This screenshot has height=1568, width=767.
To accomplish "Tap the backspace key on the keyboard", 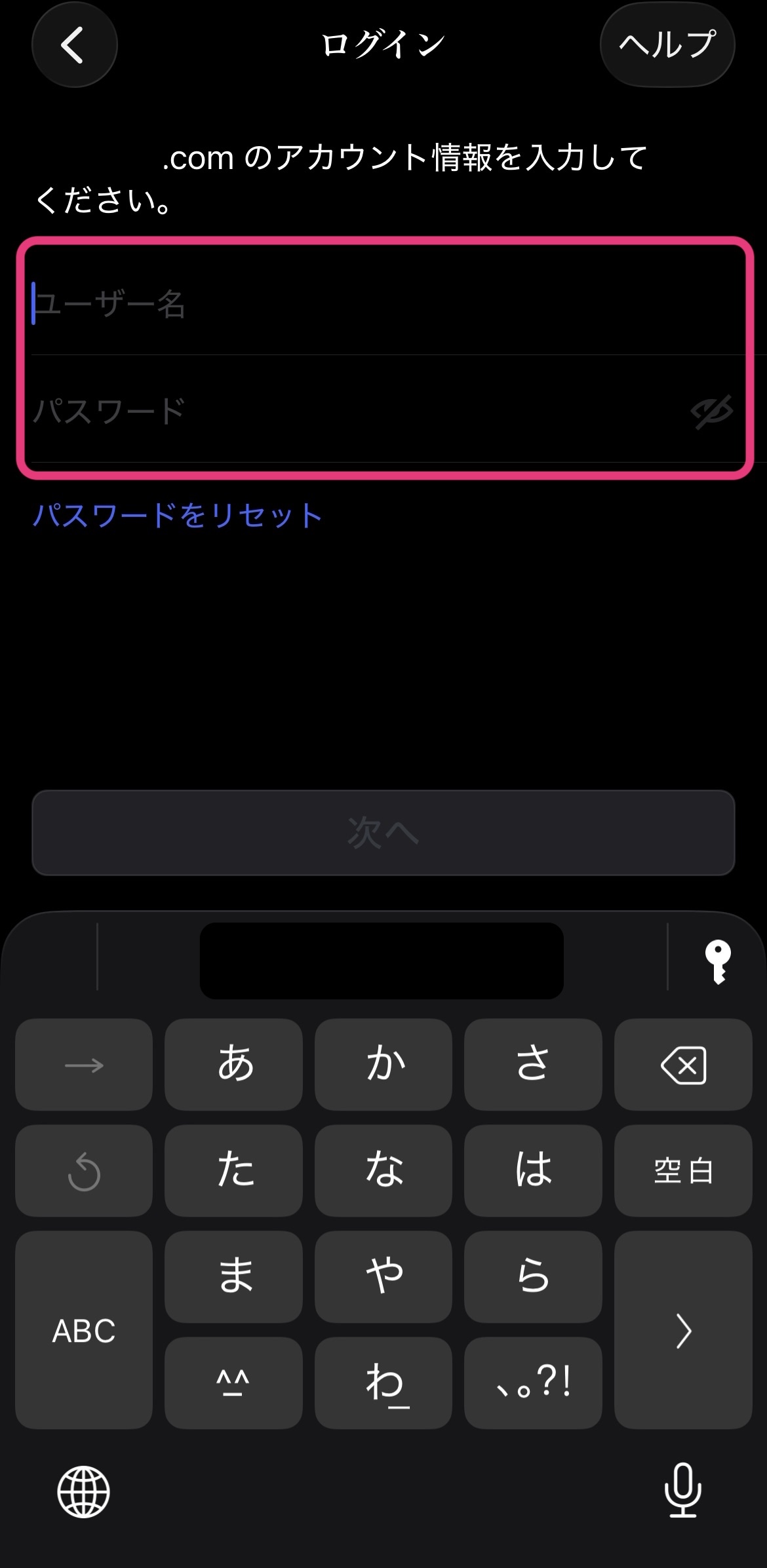I will click(682, 1065).
